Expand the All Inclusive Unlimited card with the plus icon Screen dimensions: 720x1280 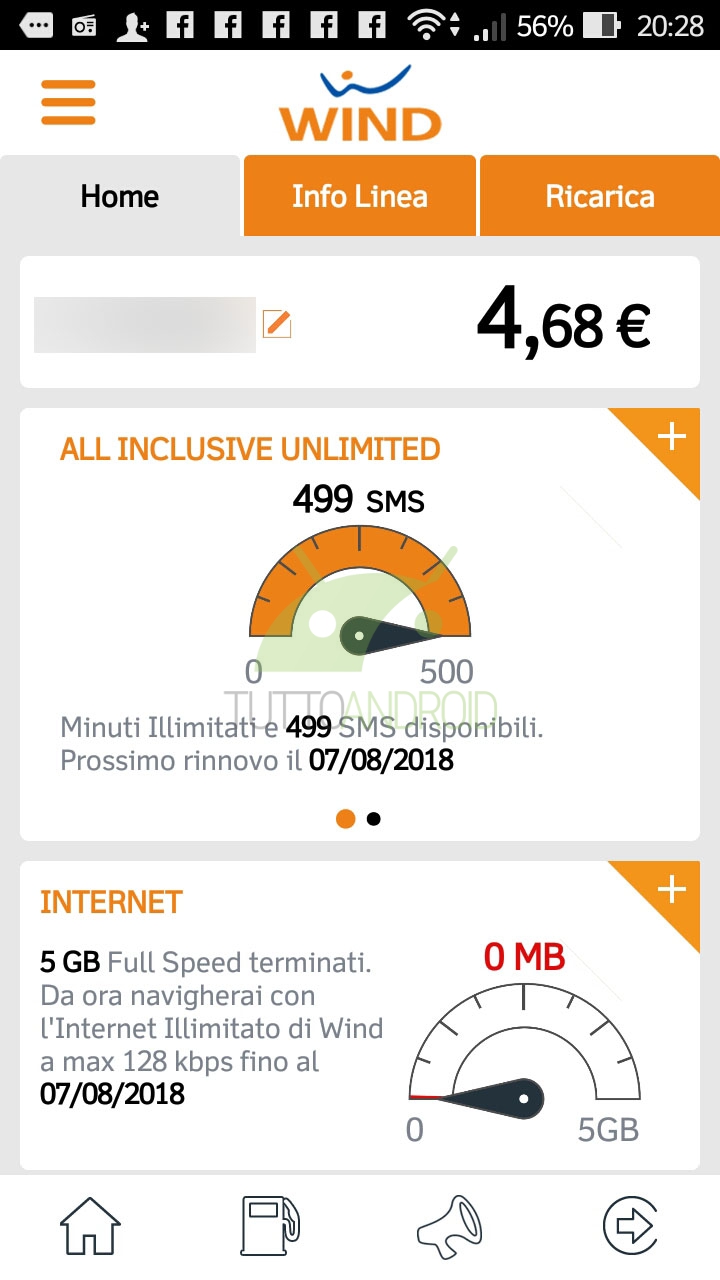[x=671, y=437]
